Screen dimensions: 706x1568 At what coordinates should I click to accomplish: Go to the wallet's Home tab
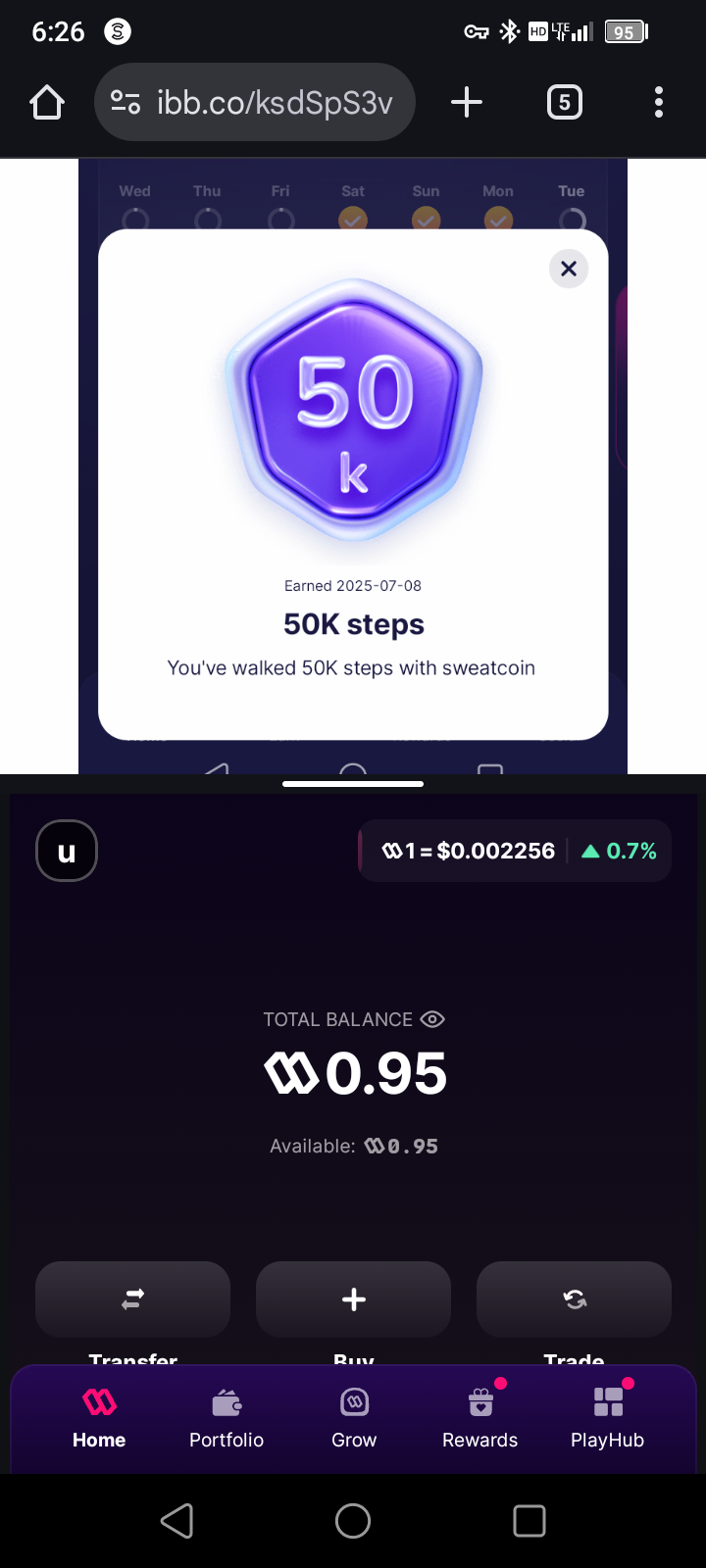point(99,1417)
